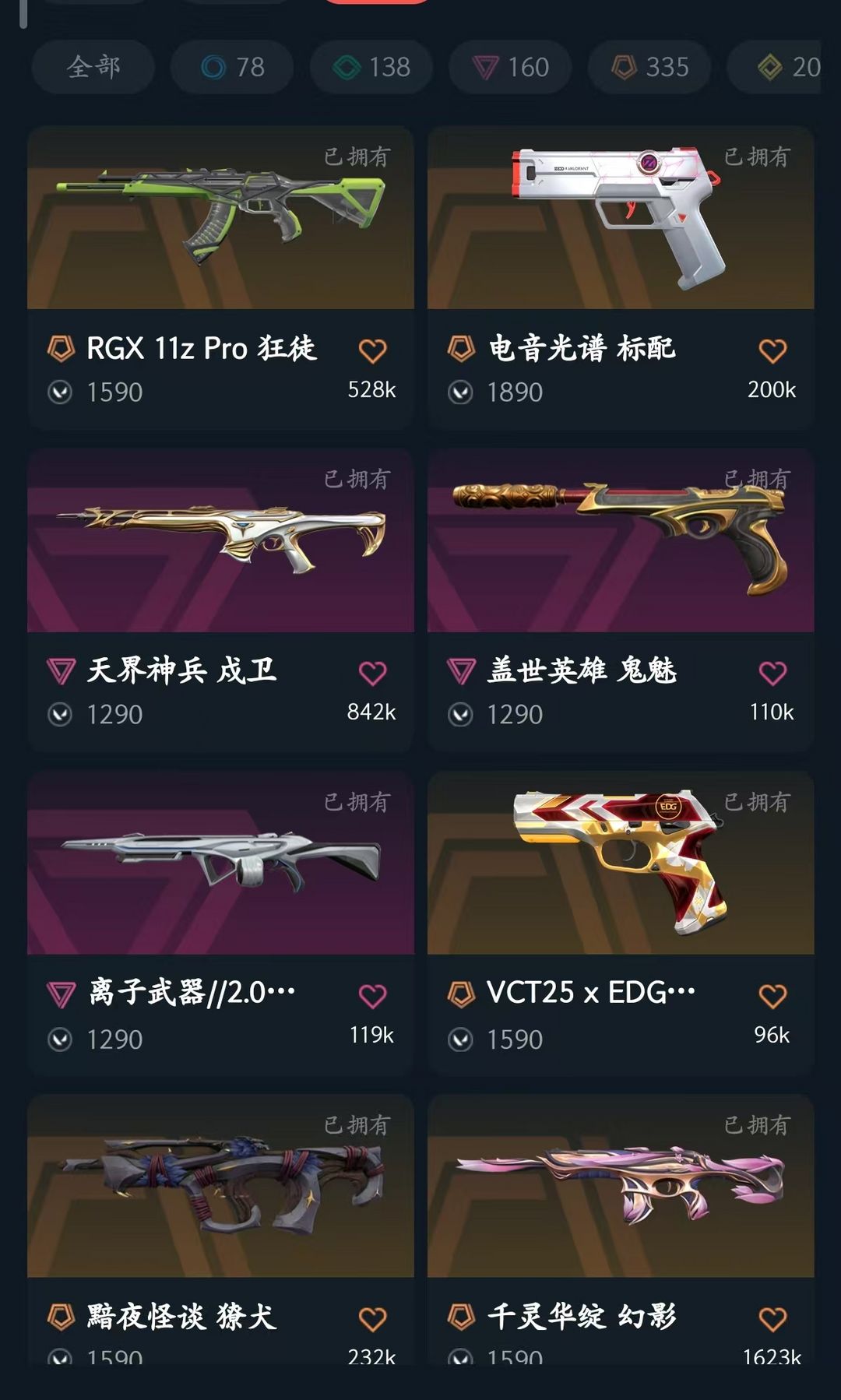Favorite the 离子武器//2.0 skin
The image size is (841, 1400).
pyautogui.click(x=372, y=996)
